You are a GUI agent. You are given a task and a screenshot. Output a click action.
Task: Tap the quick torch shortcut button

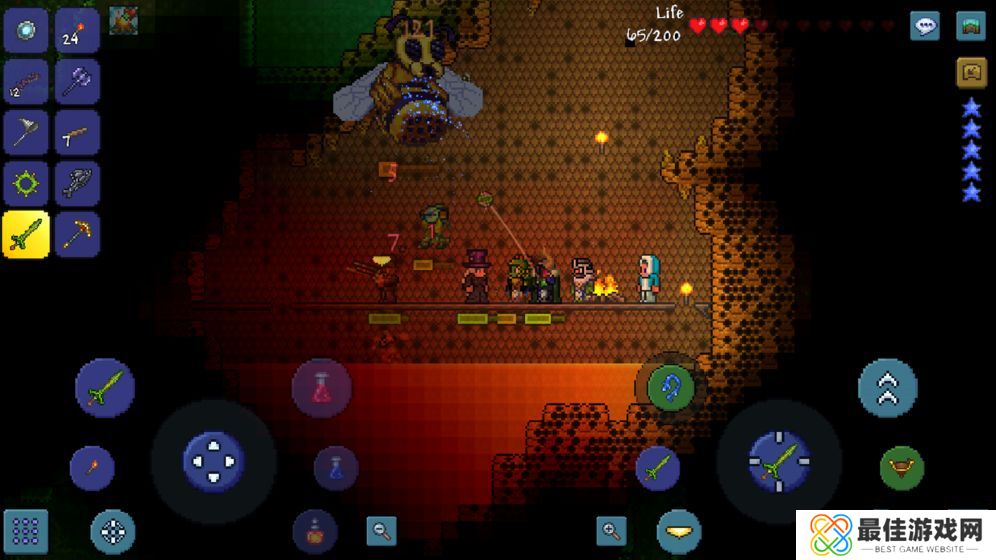92,468
